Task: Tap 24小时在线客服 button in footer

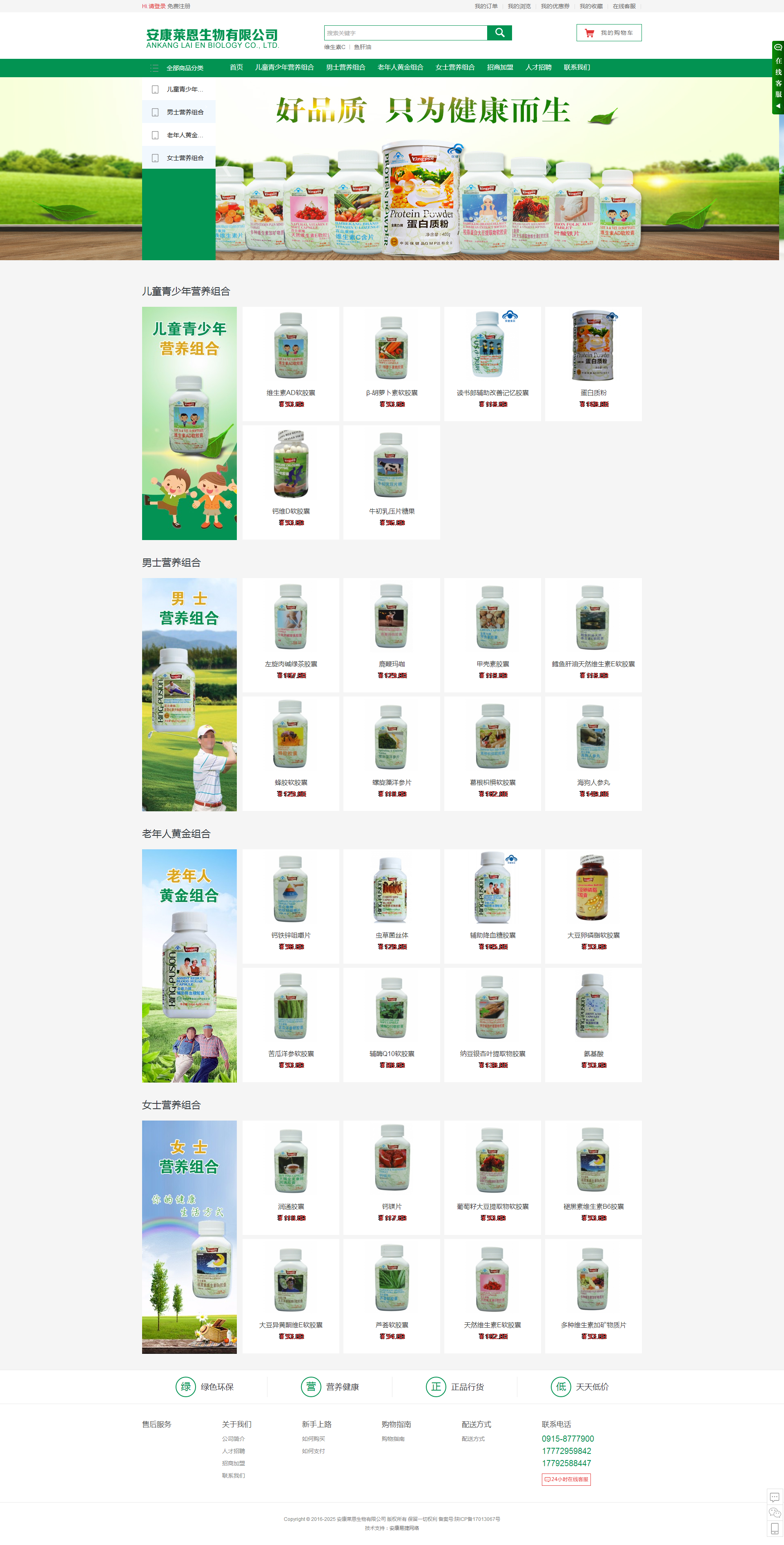Action: click(x=566, y=1480)
